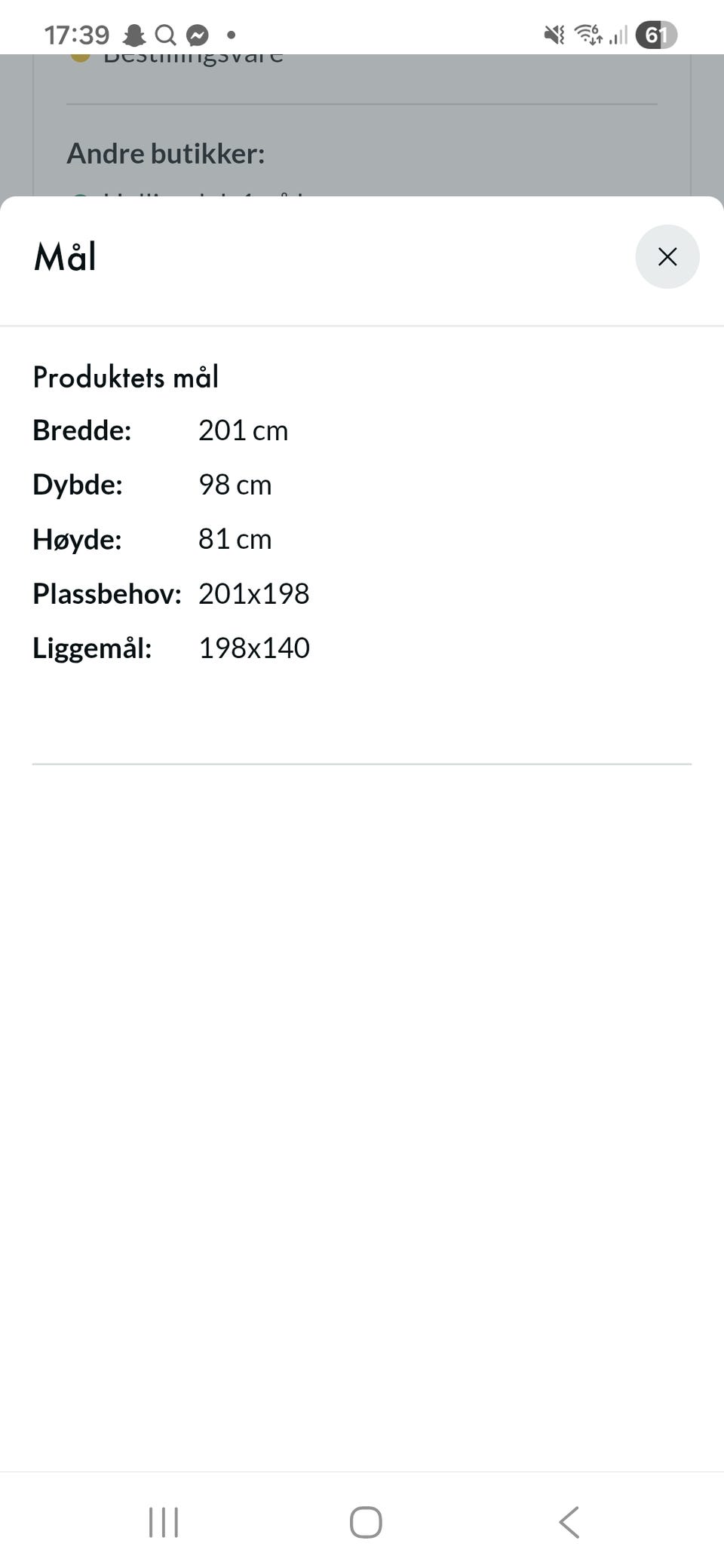The image size is (724, 1568).
Task: Collapse the Produktets mål section
Action: coord(124,375)
